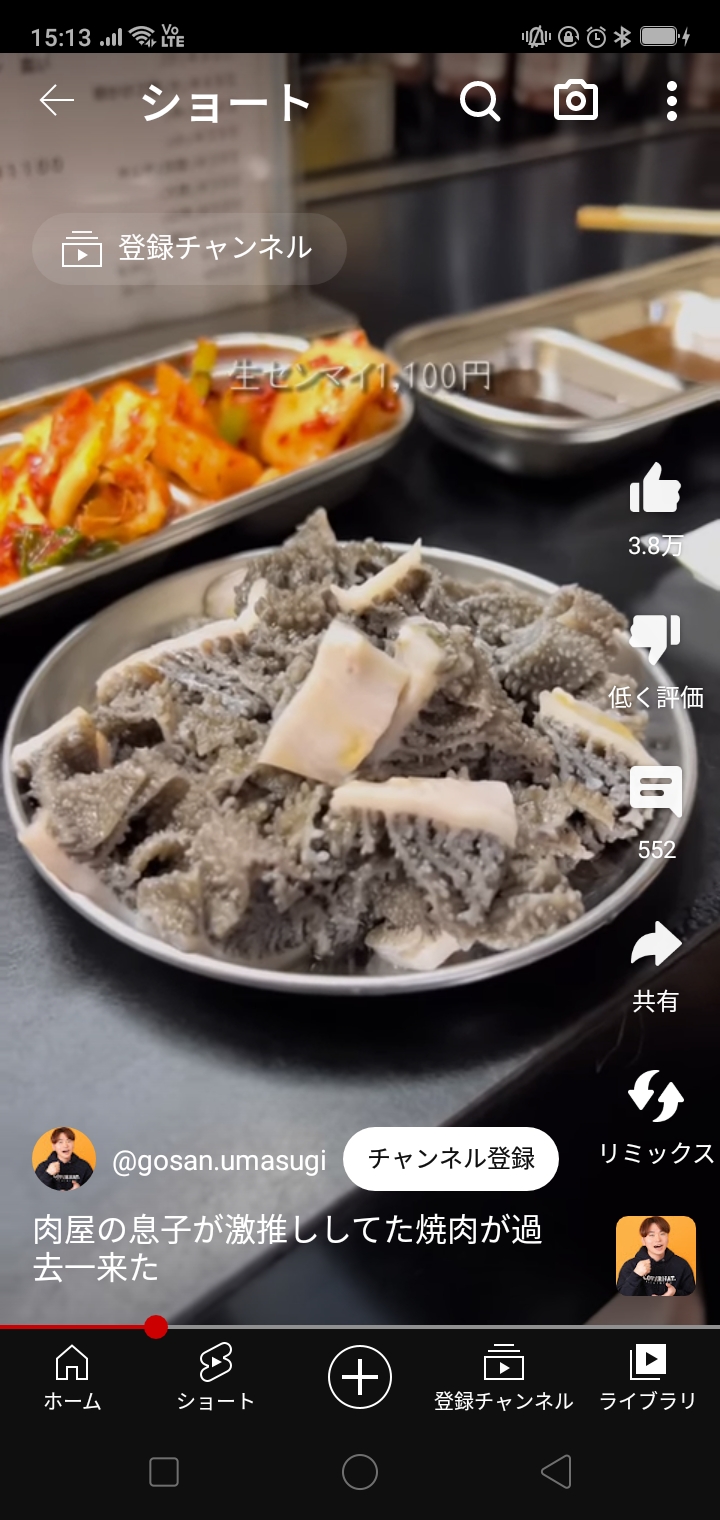Viewport: 720px width, 1520px height.
Task: Open the three-dot overflow menu
Action: [x=671, y=101]
